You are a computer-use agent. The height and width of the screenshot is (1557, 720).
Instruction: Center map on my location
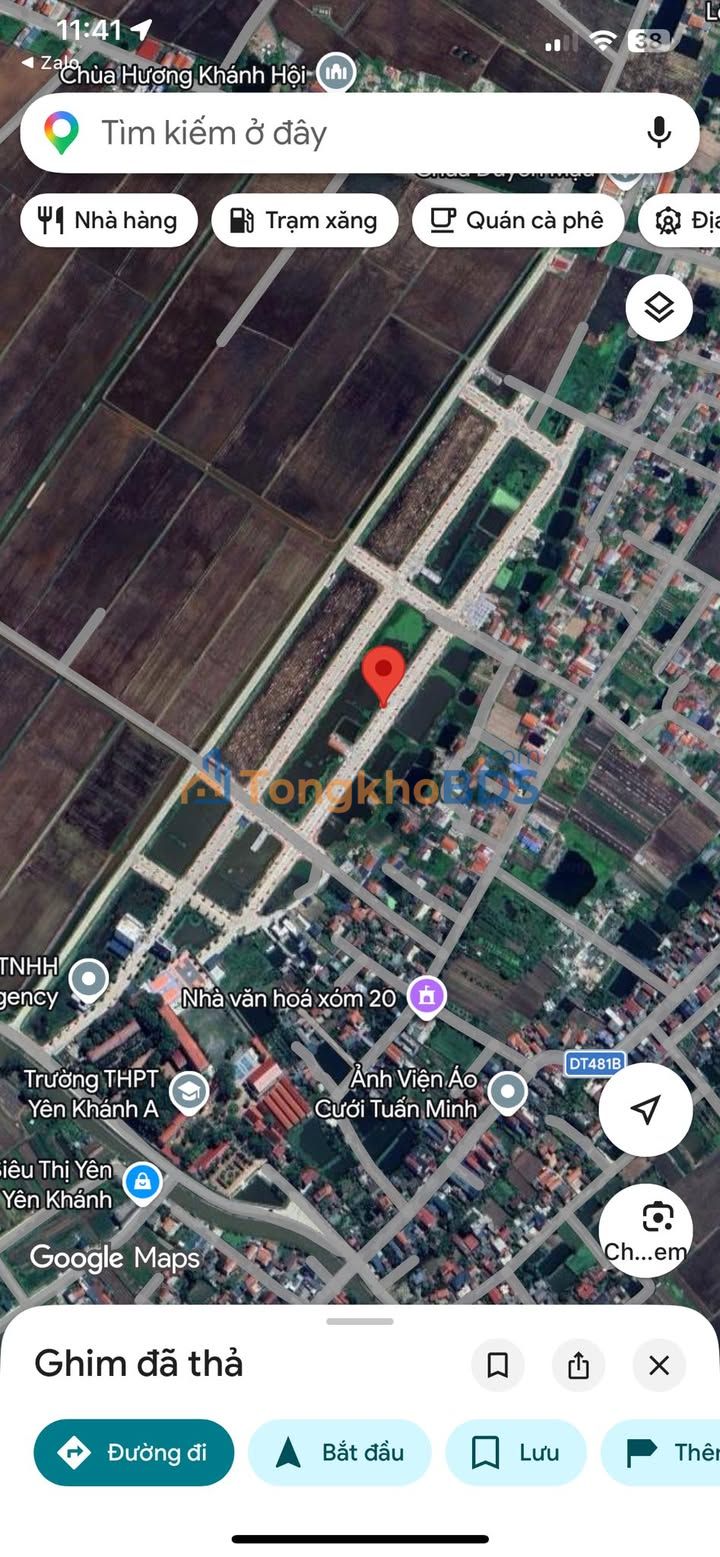646,1109
